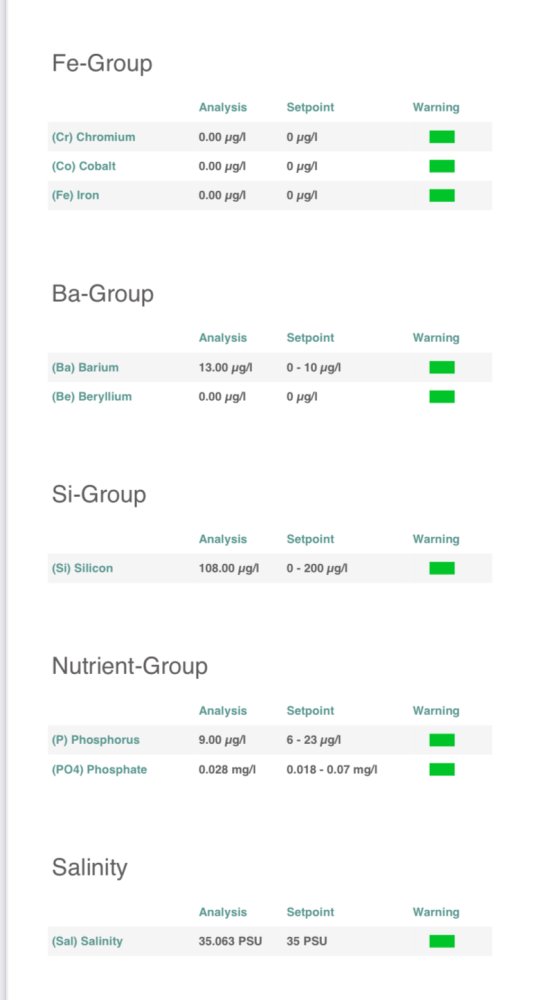Viewport: 538px width, 1000px height.
Task: Tap the (PO4) Phosphate link
Action: 99,770
